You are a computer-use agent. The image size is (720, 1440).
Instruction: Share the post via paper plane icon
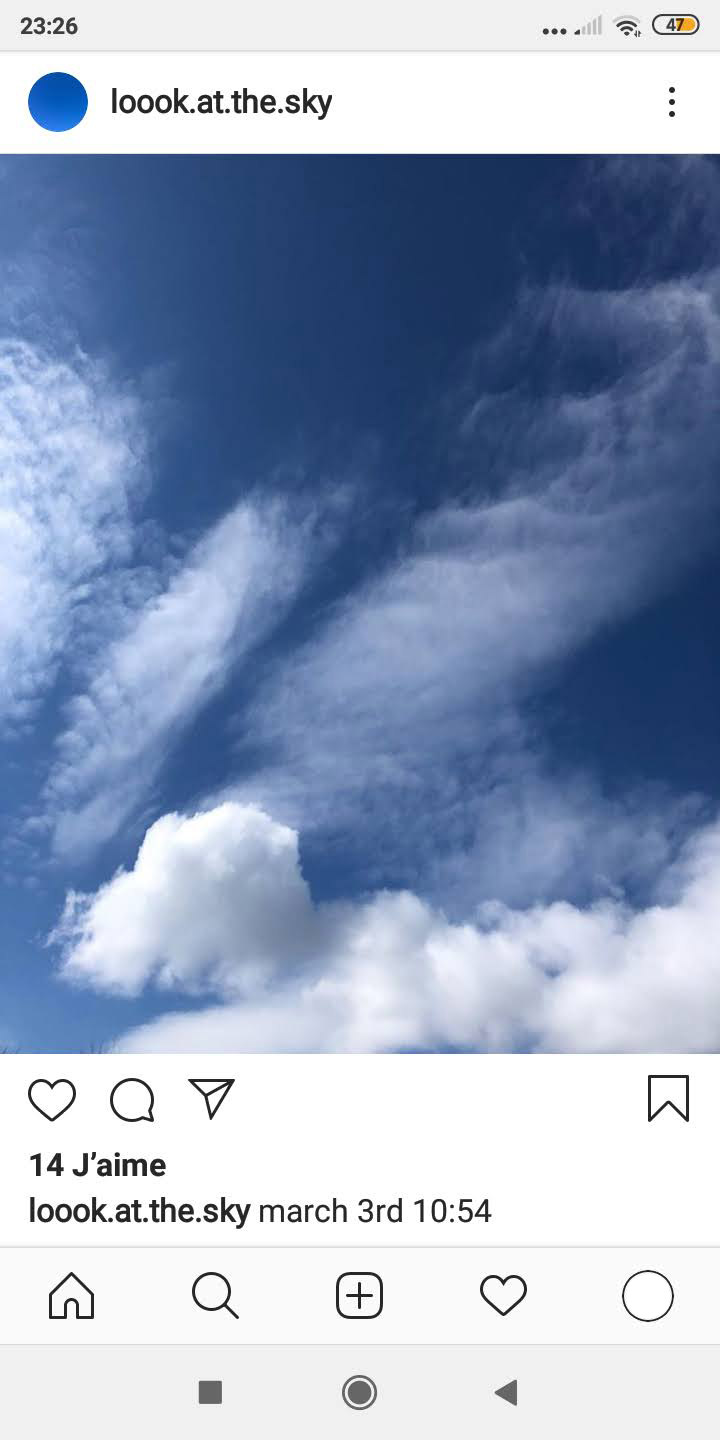point(211,1099)
